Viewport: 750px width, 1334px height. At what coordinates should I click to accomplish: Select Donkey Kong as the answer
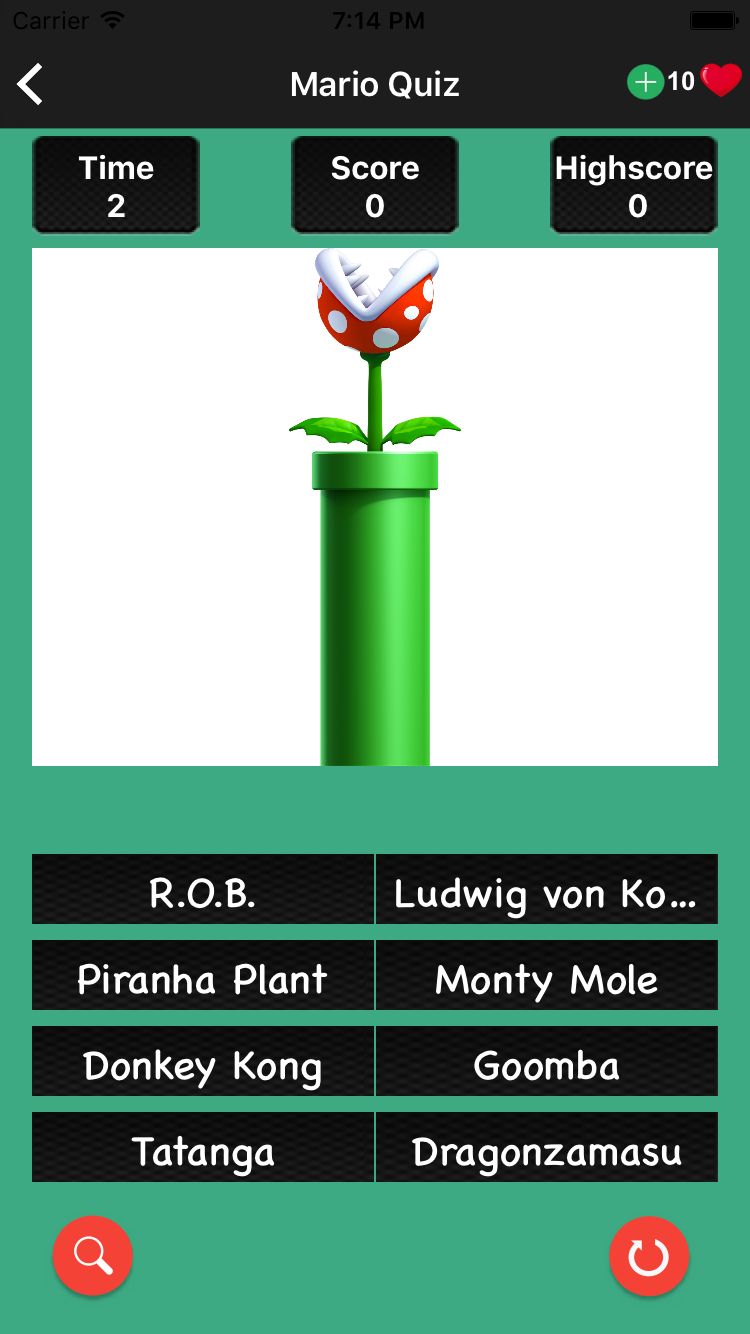[x=203, y=1061]
